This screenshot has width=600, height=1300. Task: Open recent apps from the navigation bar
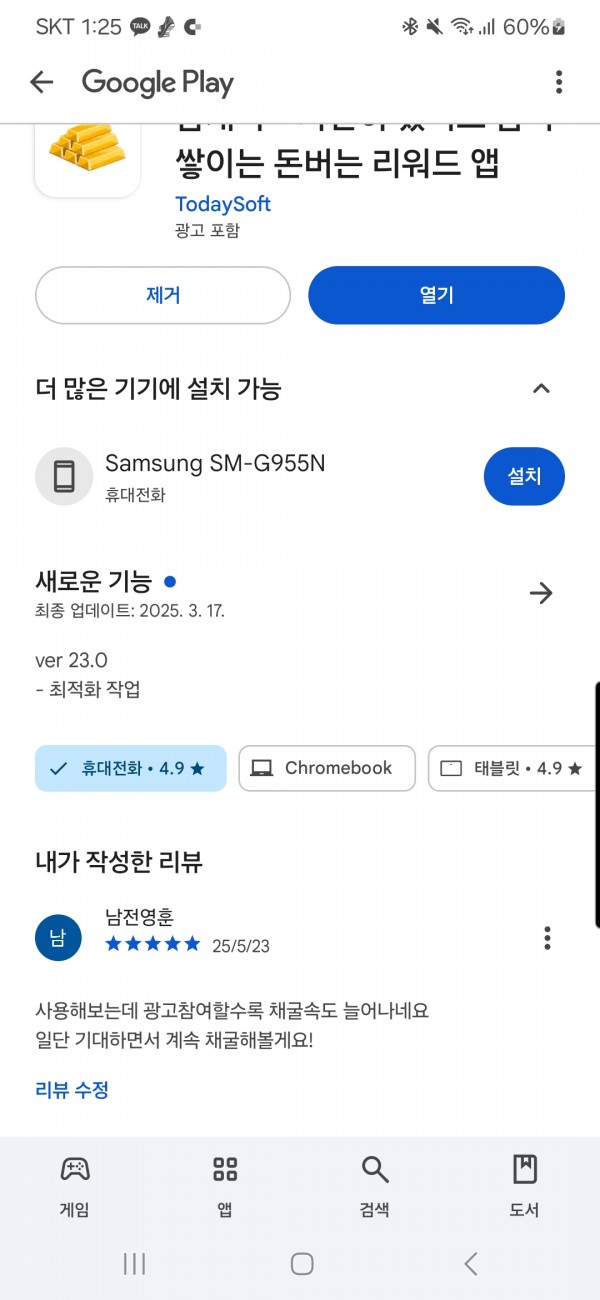(x=134, y=1264)
